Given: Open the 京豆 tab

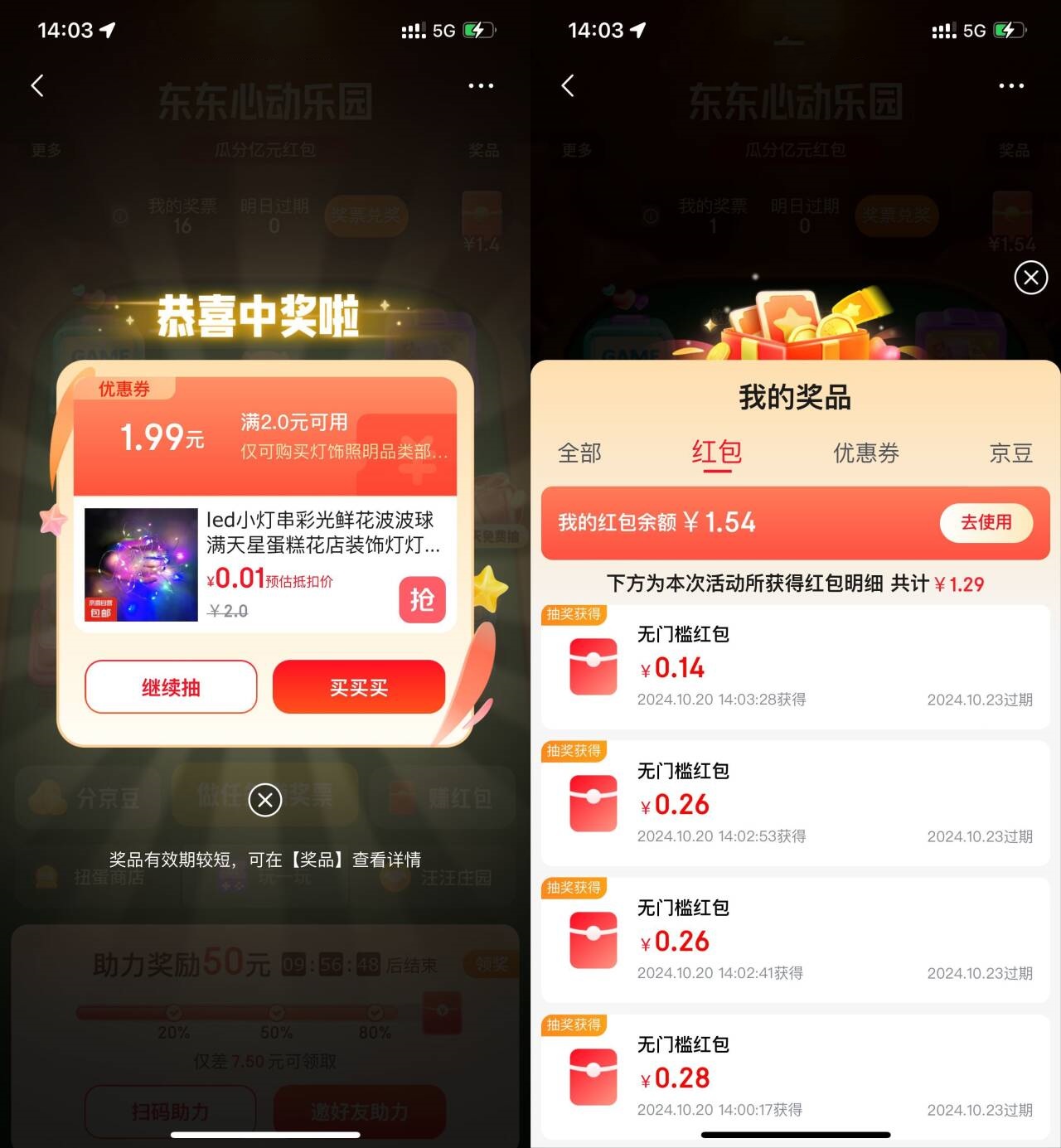Looking at the screenshot, I should 1010,453.
